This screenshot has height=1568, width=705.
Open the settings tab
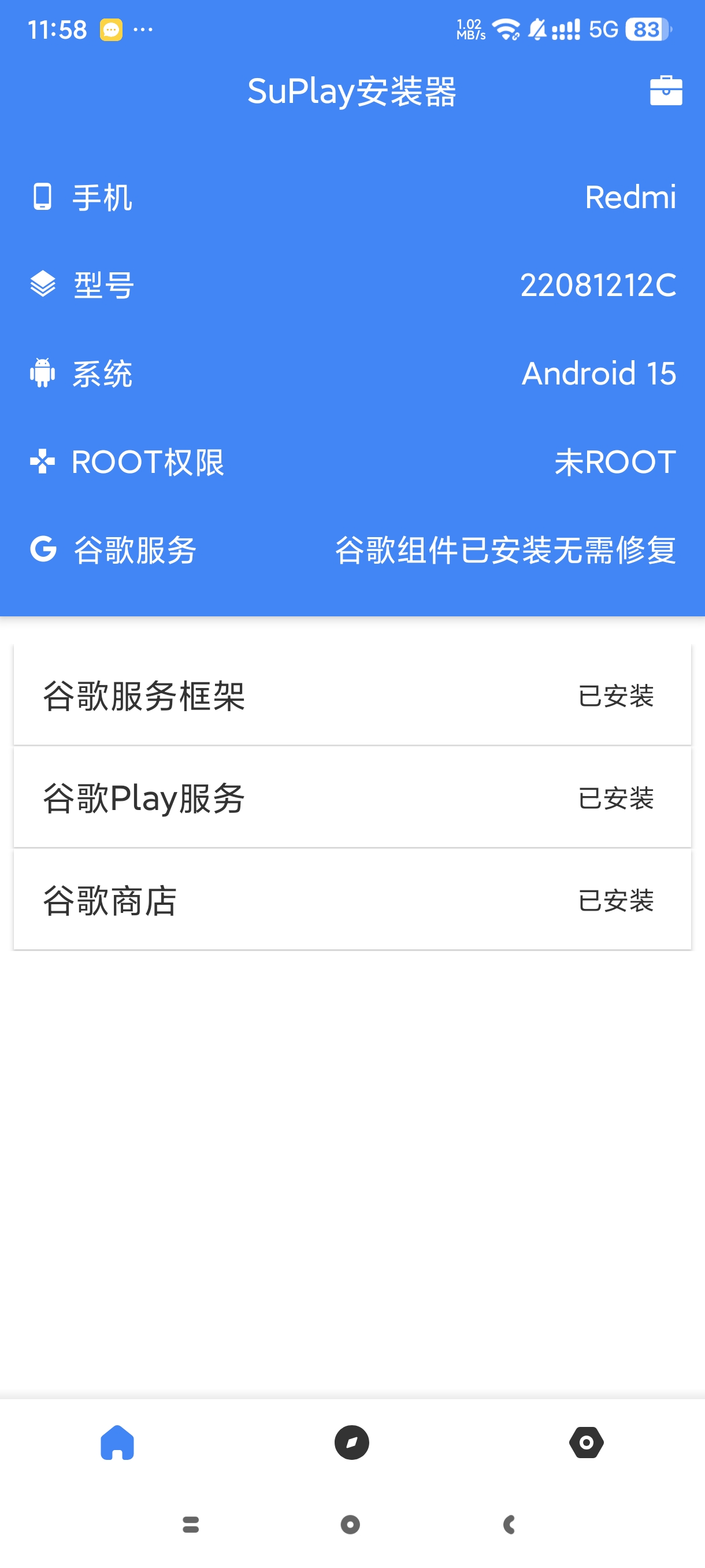[x=587, y=1442]
